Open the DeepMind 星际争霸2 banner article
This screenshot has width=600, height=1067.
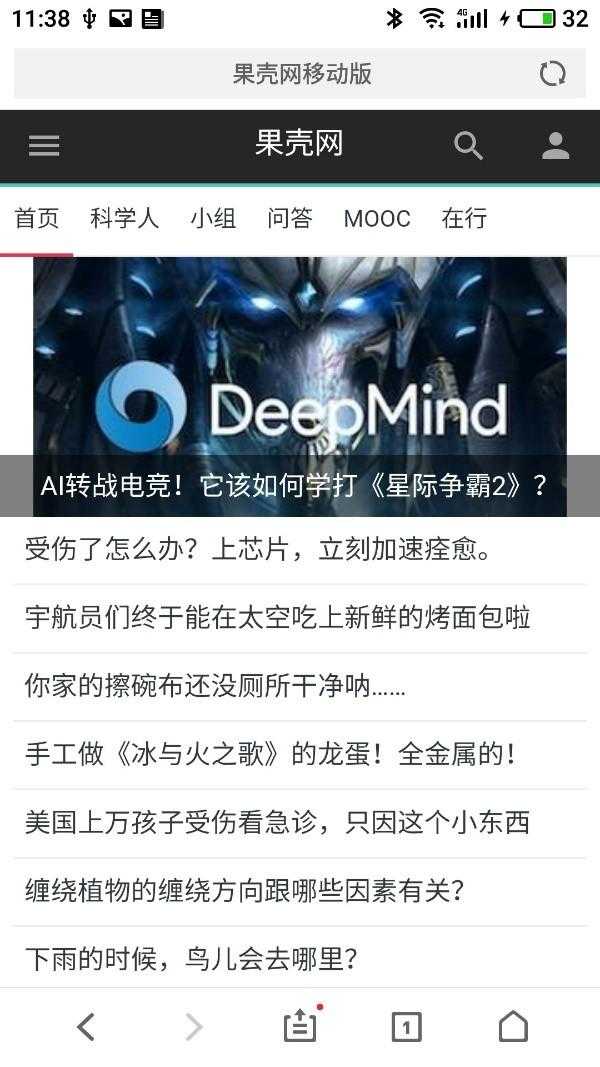point(299,387)
